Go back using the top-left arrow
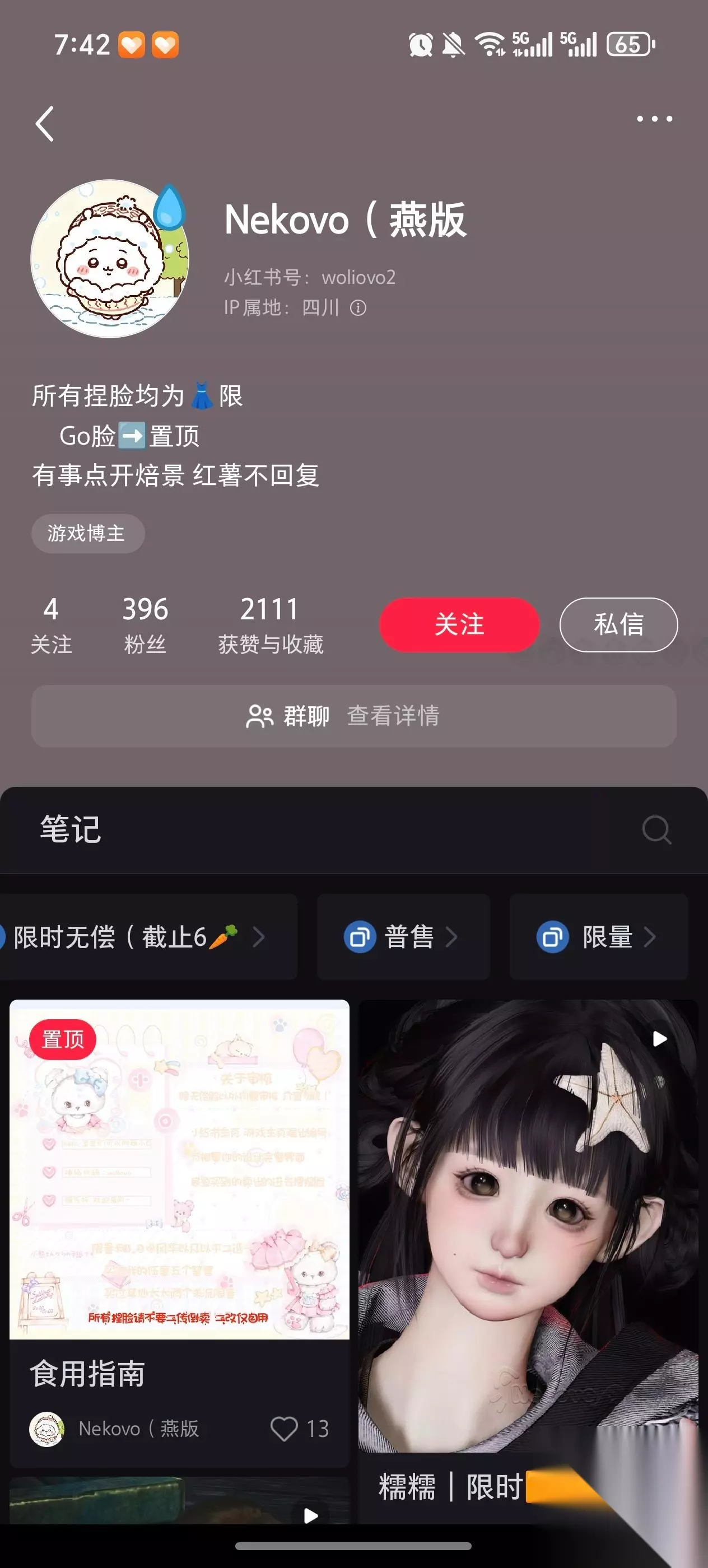This screenshot has width=708, height=1568. [x=44, y=124]
